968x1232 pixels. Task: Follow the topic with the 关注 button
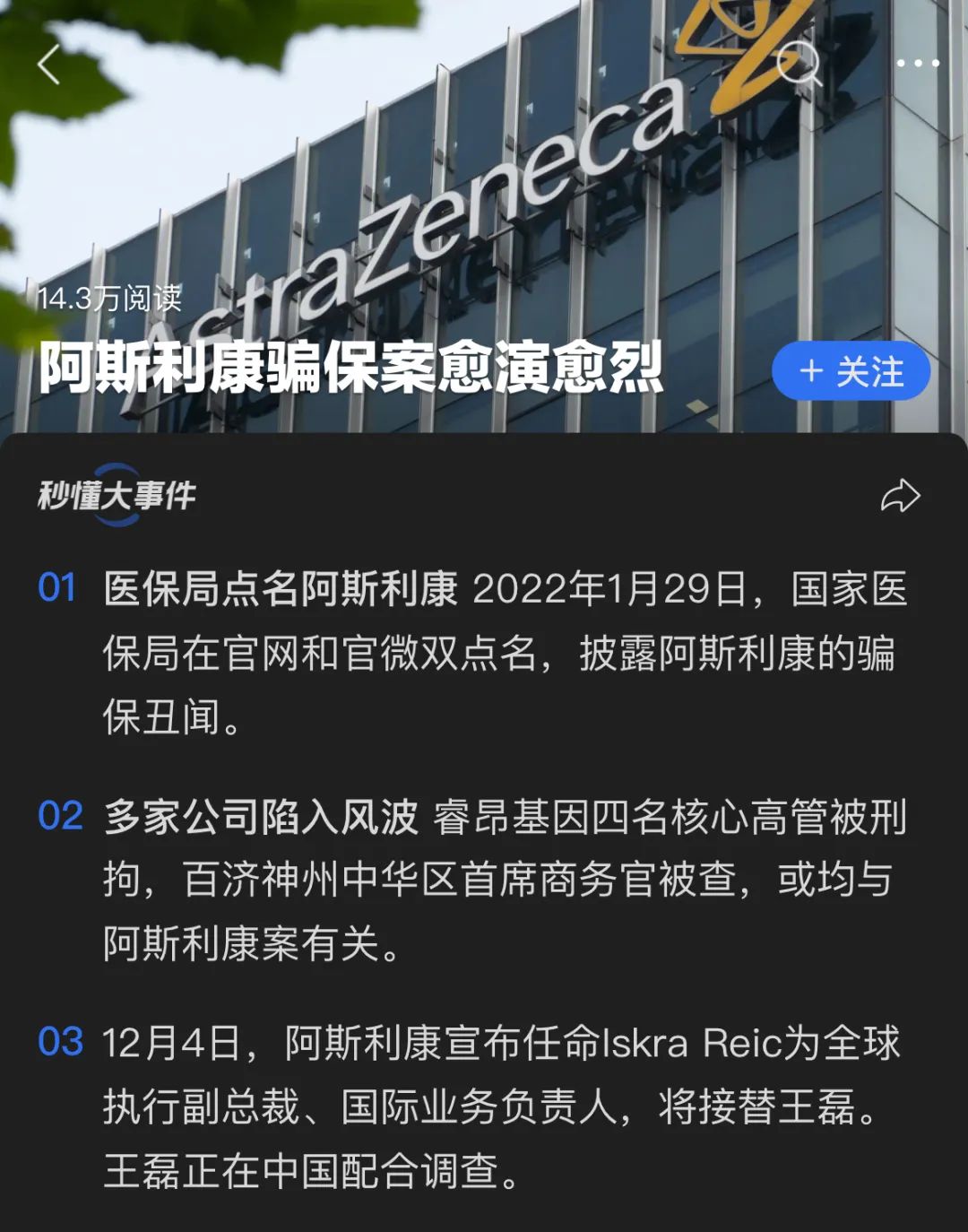pyautogui.click(x=851, y=371)
